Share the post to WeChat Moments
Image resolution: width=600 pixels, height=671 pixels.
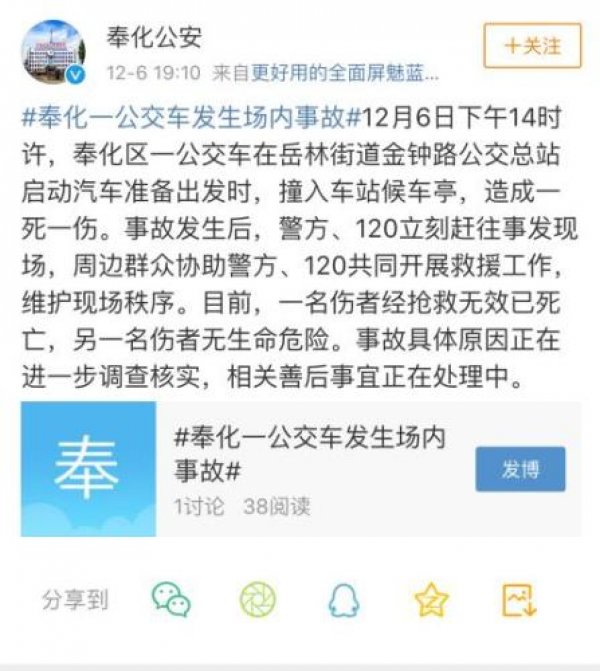257,599
